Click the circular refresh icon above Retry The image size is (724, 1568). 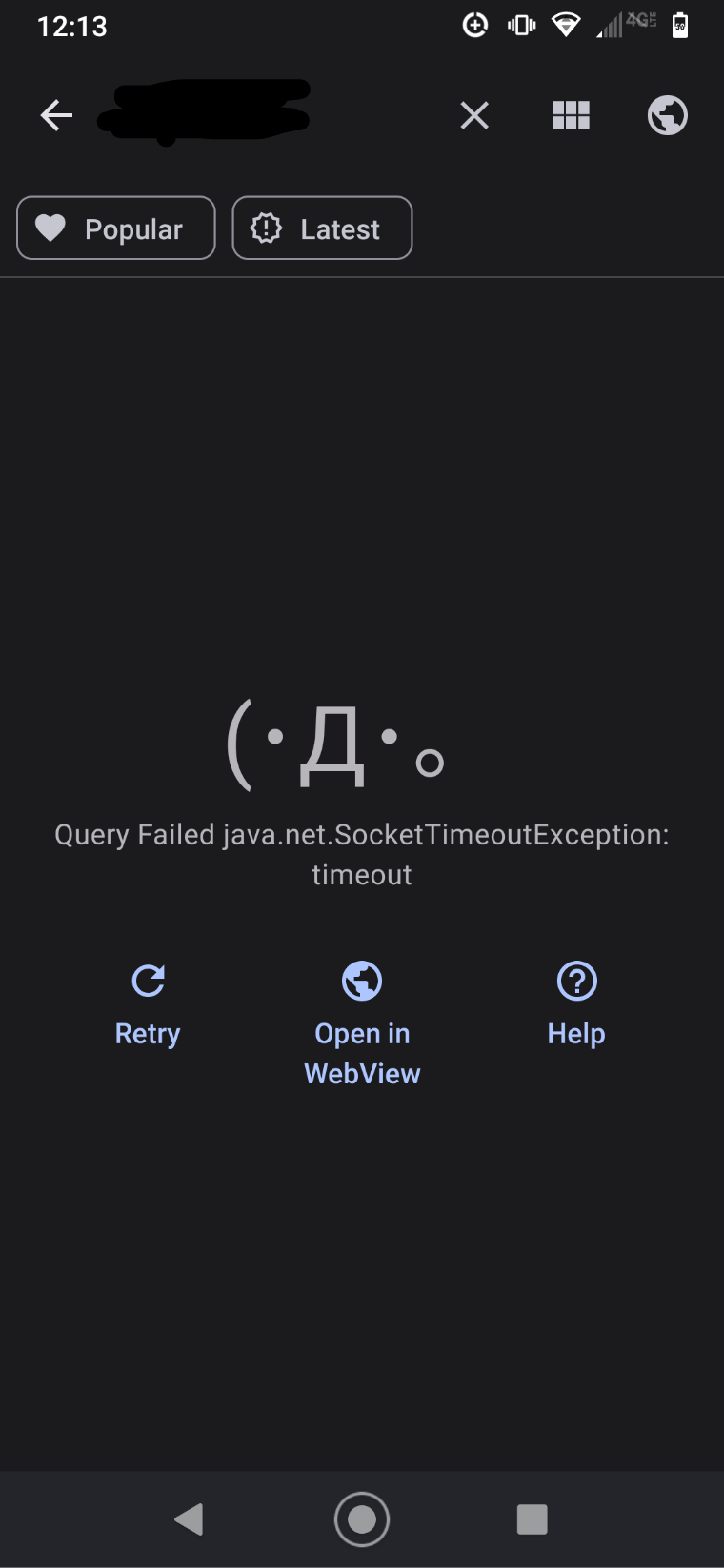148,981
